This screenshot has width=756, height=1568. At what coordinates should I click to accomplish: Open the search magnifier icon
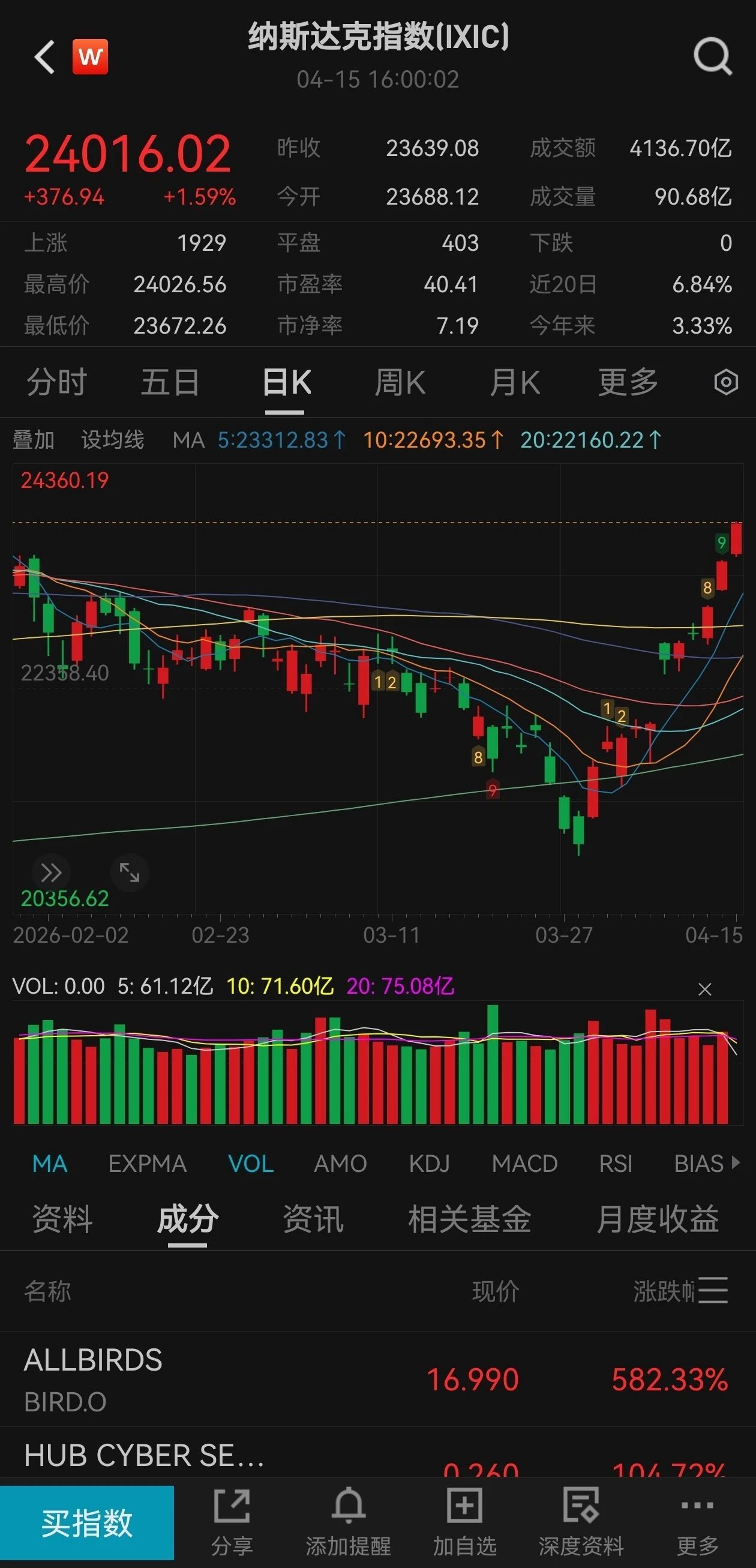[x=712, y=57]
